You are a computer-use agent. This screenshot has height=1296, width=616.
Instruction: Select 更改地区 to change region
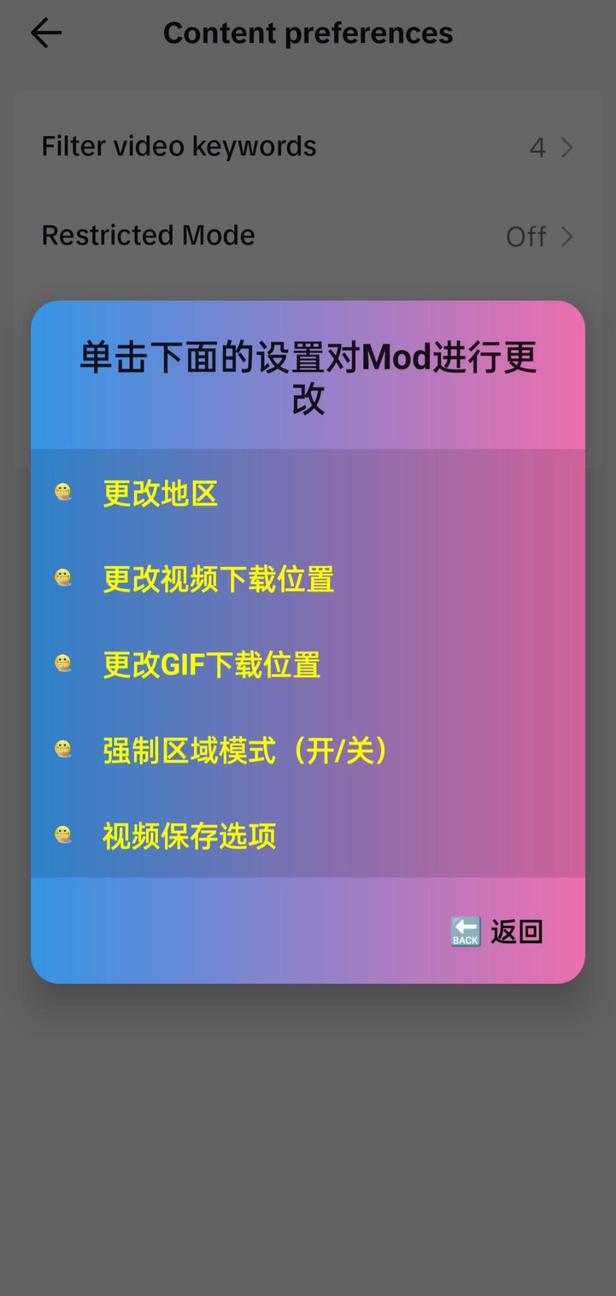click(160, 493)
